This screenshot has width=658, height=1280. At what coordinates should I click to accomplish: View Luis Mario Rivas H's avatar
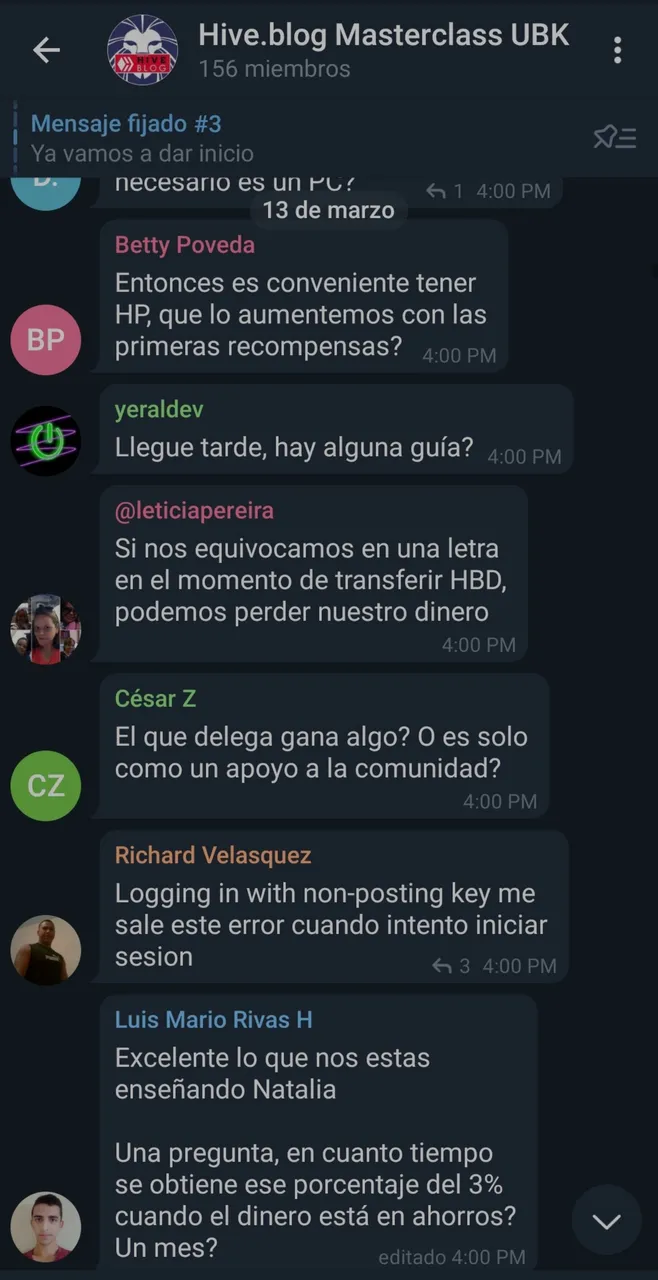point(46,1226)
